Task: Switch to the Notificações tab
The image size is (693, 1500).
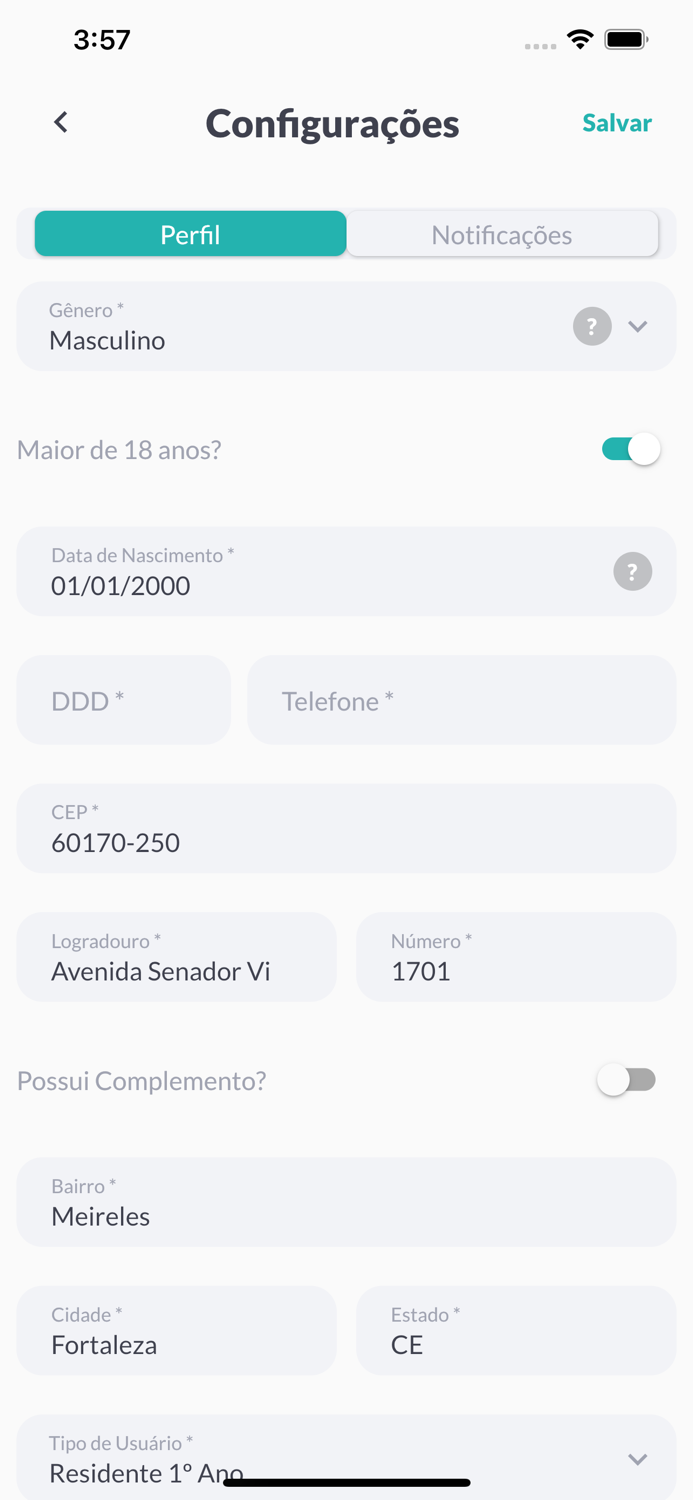Action: point(502,235)
